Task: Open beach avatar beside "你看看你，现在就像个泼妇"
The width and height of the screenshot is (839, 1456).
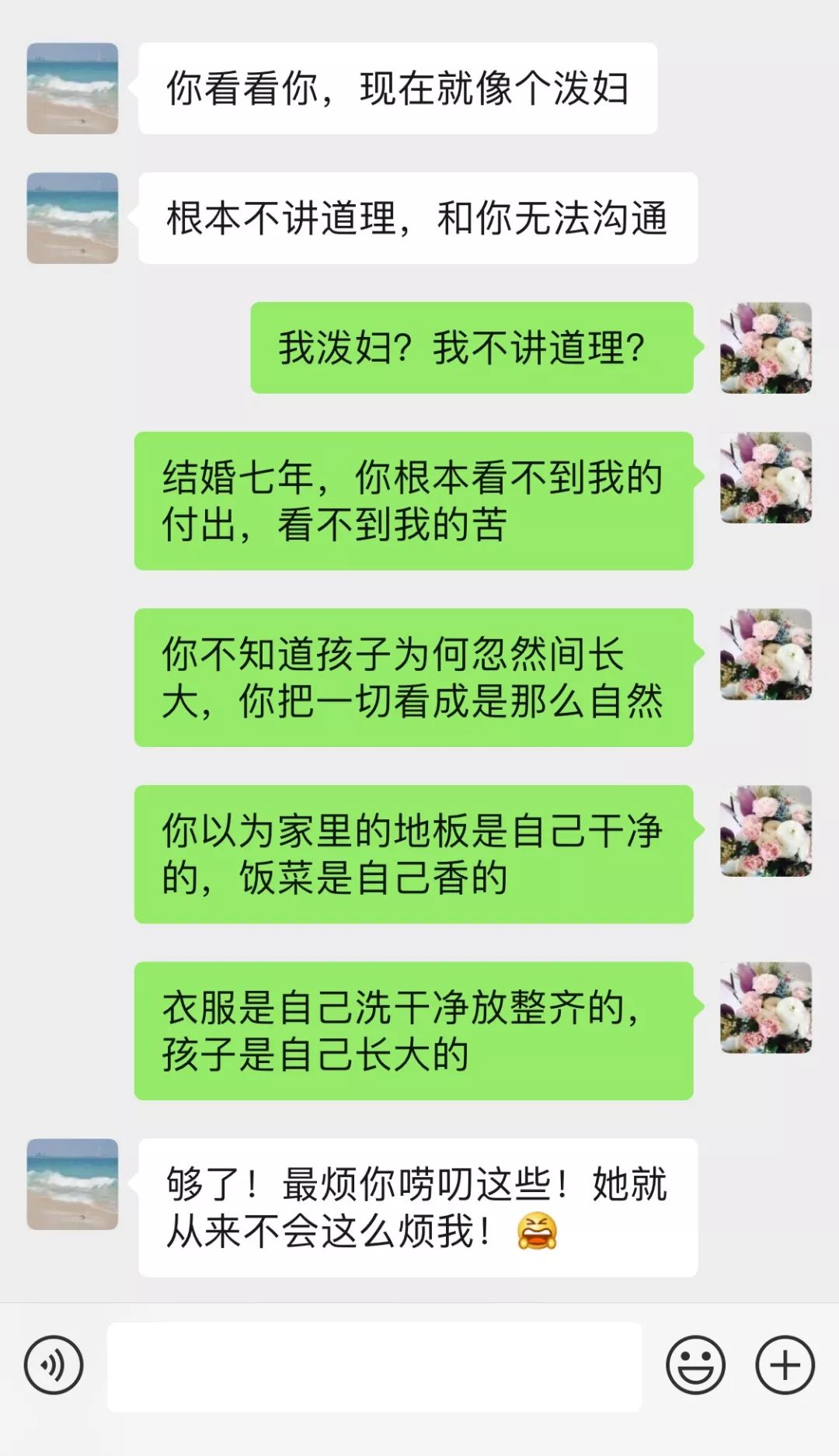Action: tap(72, 89)
